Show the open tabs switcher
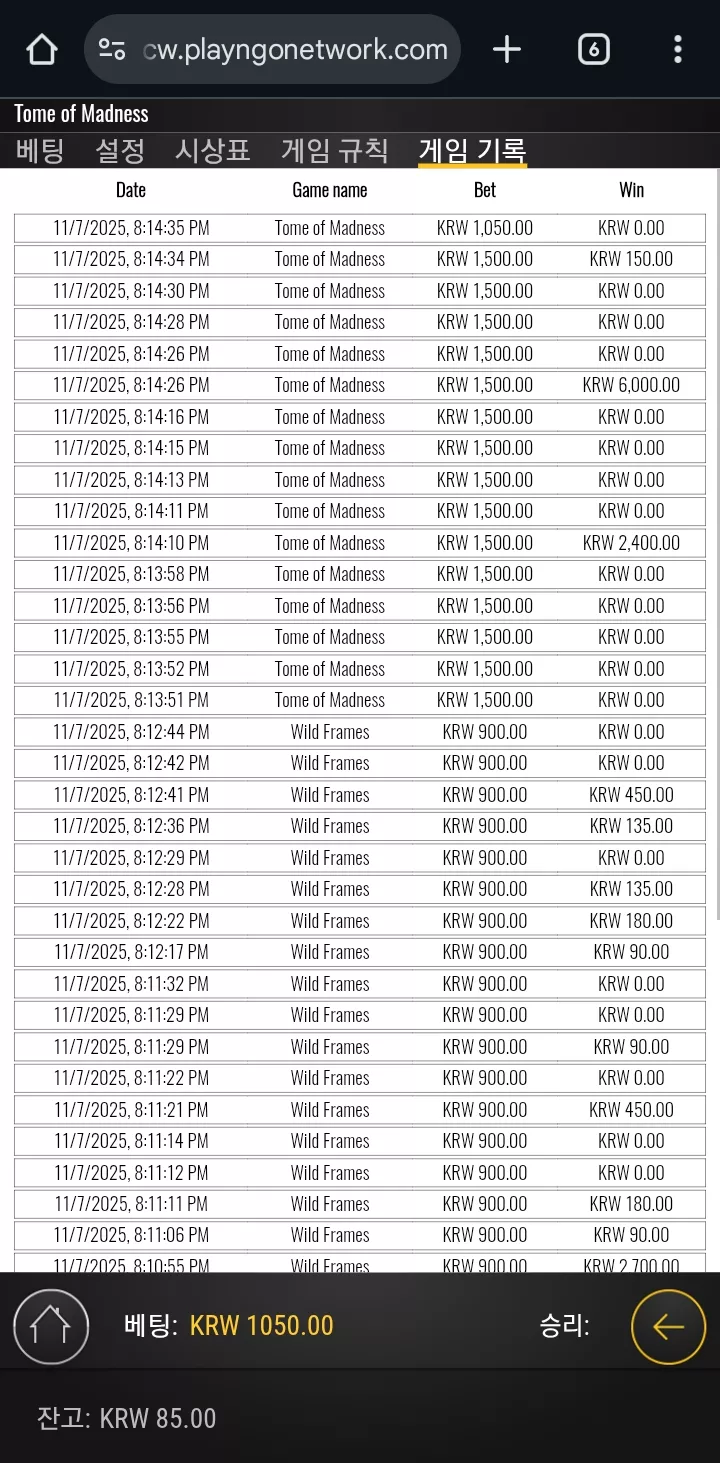720x1463 pixels. pyautogui.click(x=593, y=49)
